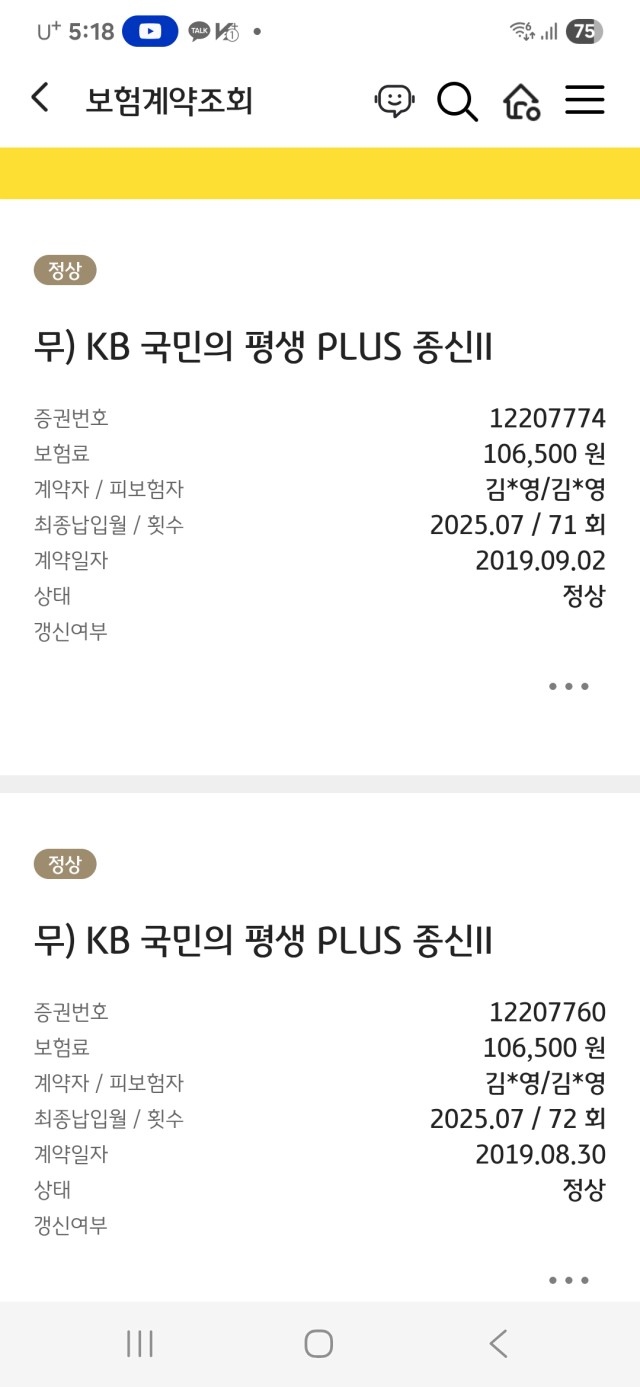
Task: Open the search magnifier
Action: (x=457, y=101)
